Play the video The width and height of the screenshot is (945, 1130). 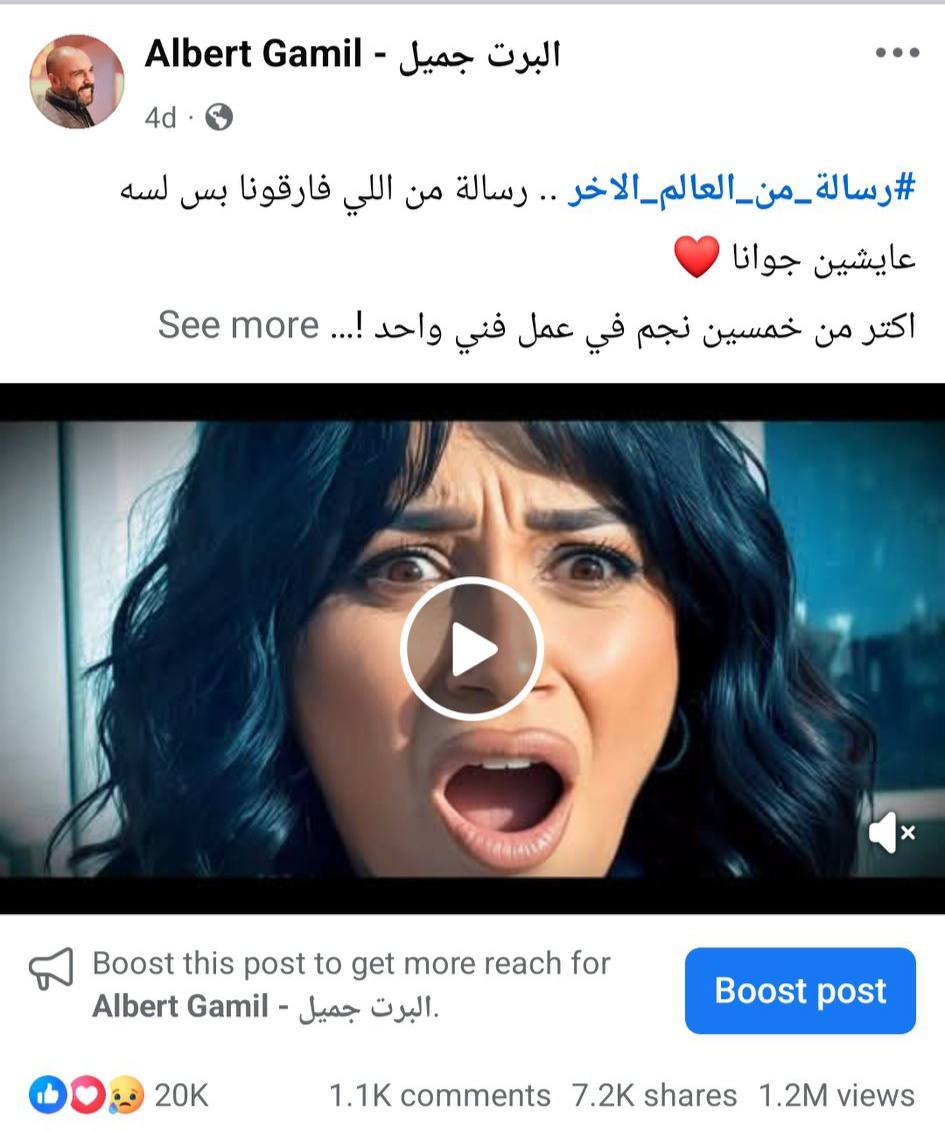pyautogui.click(x=472, y=648)
